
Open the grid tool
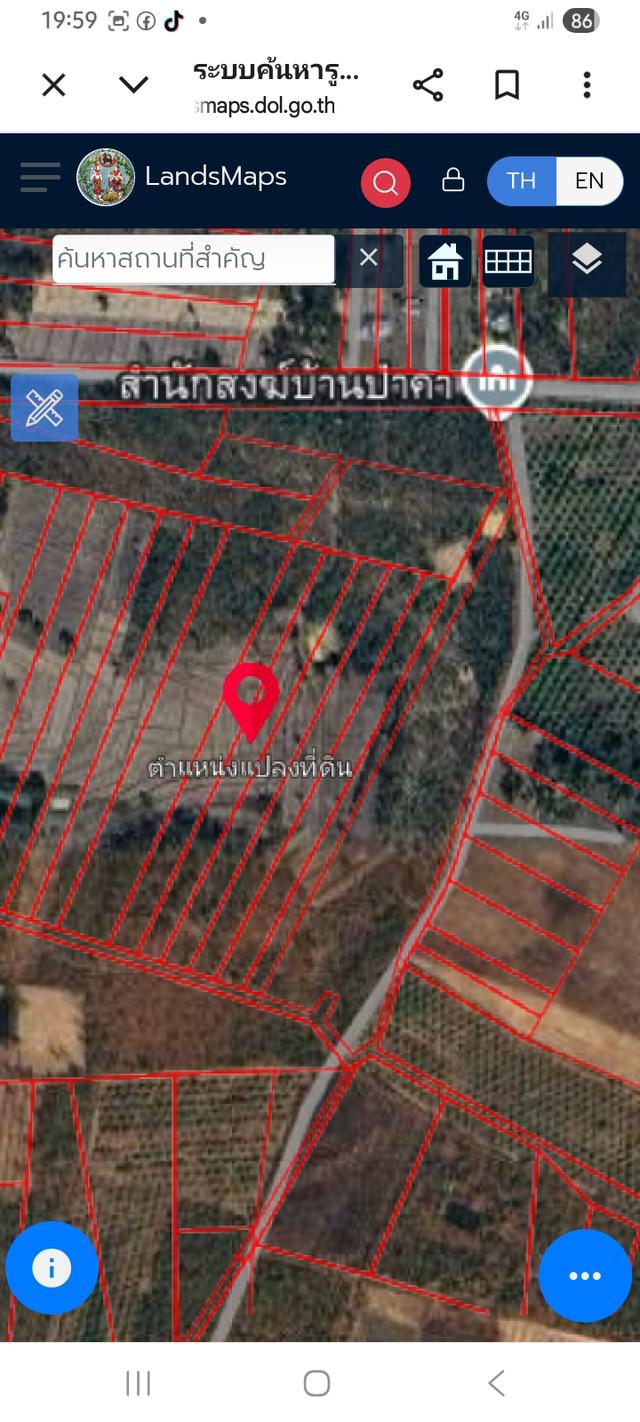tap(508, 262)
